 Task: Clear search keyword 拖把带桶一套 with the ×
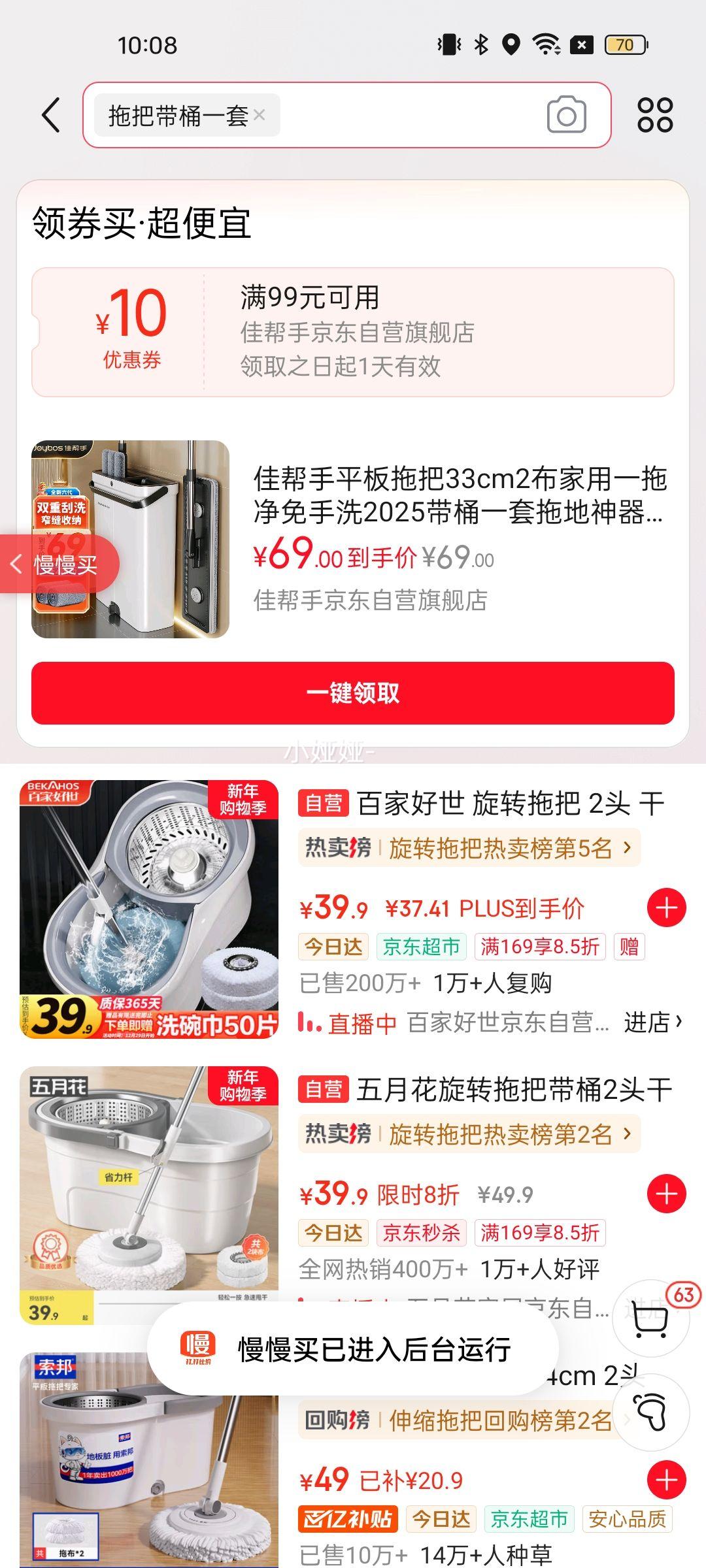(x=260, y=115)
